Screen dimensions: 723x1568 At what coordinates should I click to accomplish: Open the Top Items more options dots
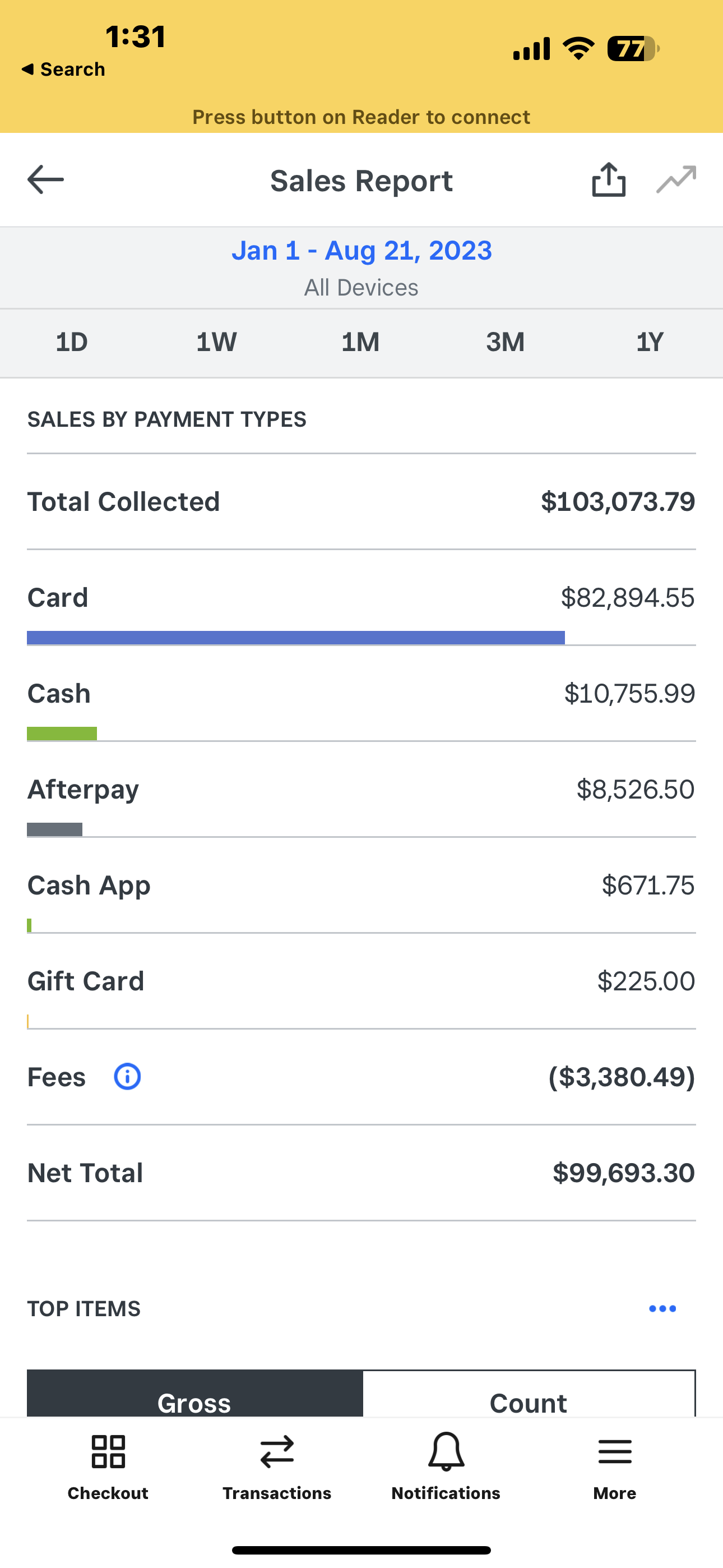click(662, 1309)
